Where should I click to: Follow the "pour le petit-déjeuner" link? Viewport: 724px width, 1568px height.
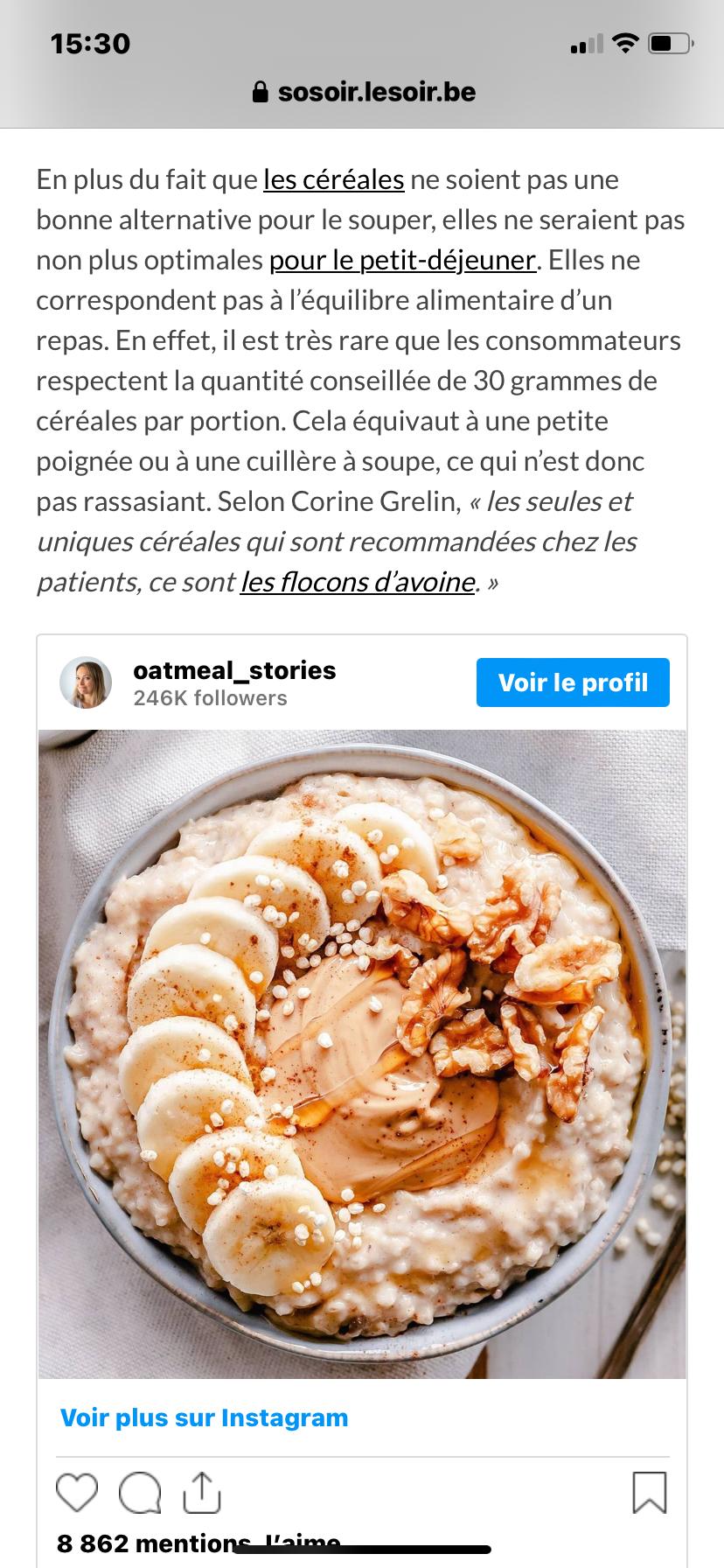[x=402, y=260]
